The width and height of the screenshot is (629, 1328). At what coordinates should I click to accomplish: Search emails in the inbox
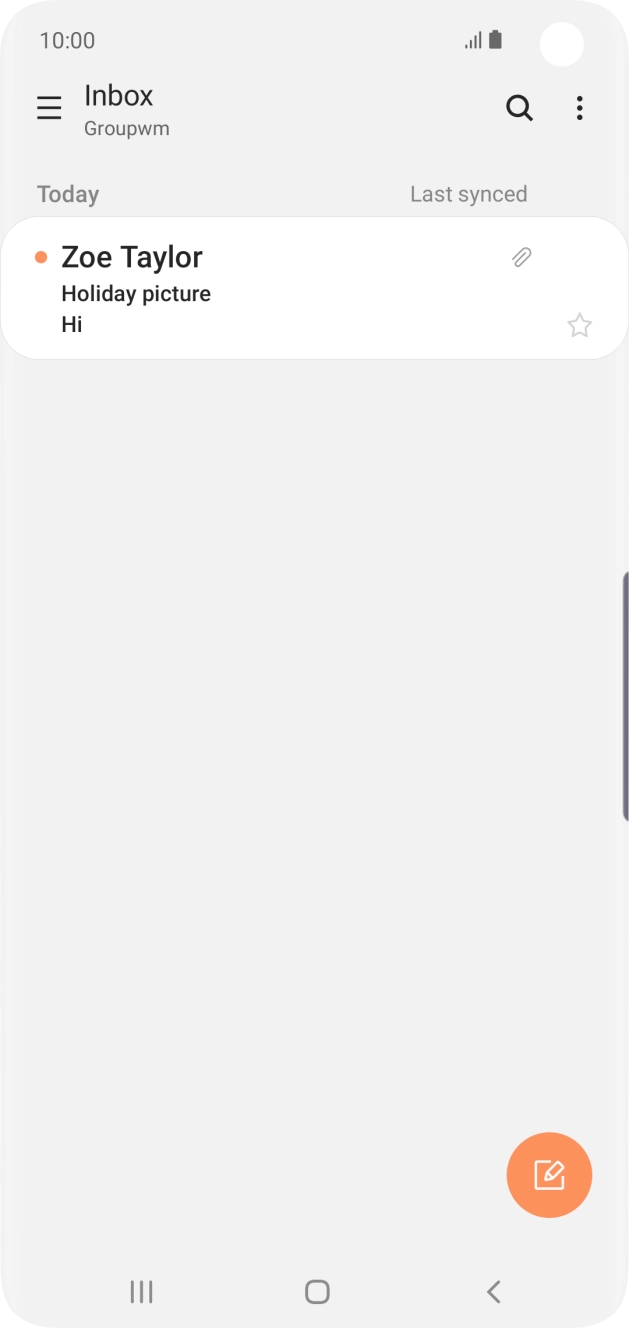(519, 108)
